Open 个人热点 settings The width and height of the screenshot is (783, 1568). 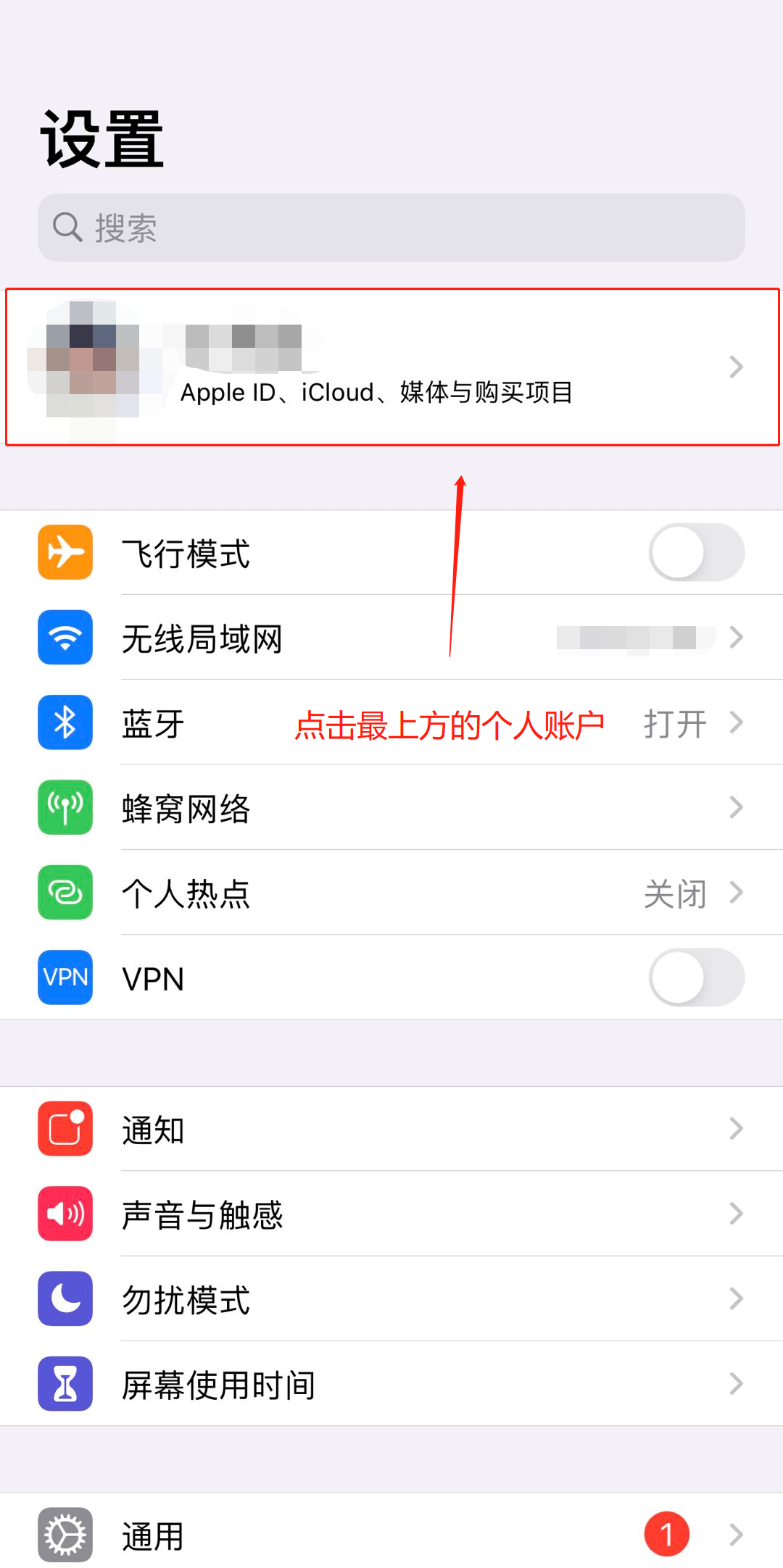(391, 893)
